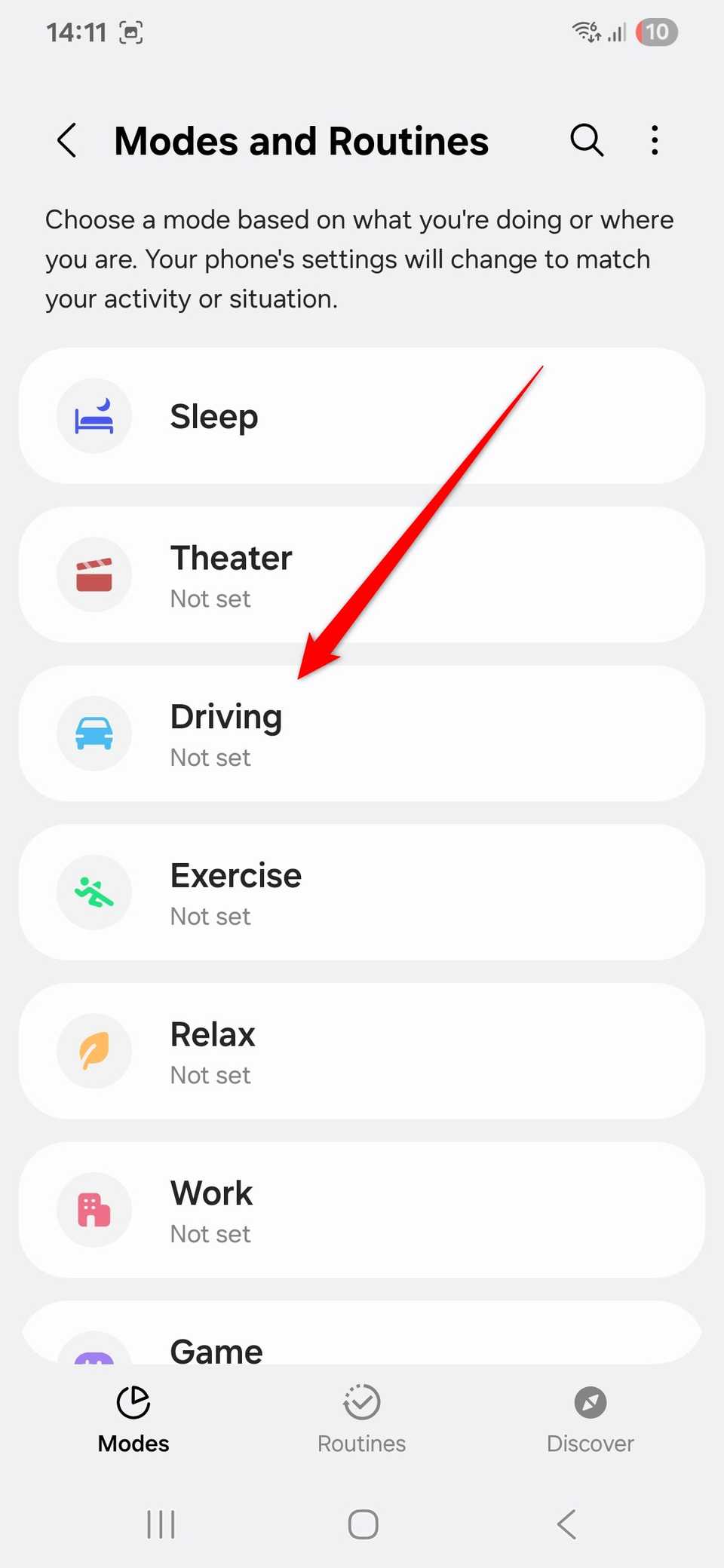Click the orange Relax leaf icon
This screenshot has width=724, height=1568.
click(94, 1052)
